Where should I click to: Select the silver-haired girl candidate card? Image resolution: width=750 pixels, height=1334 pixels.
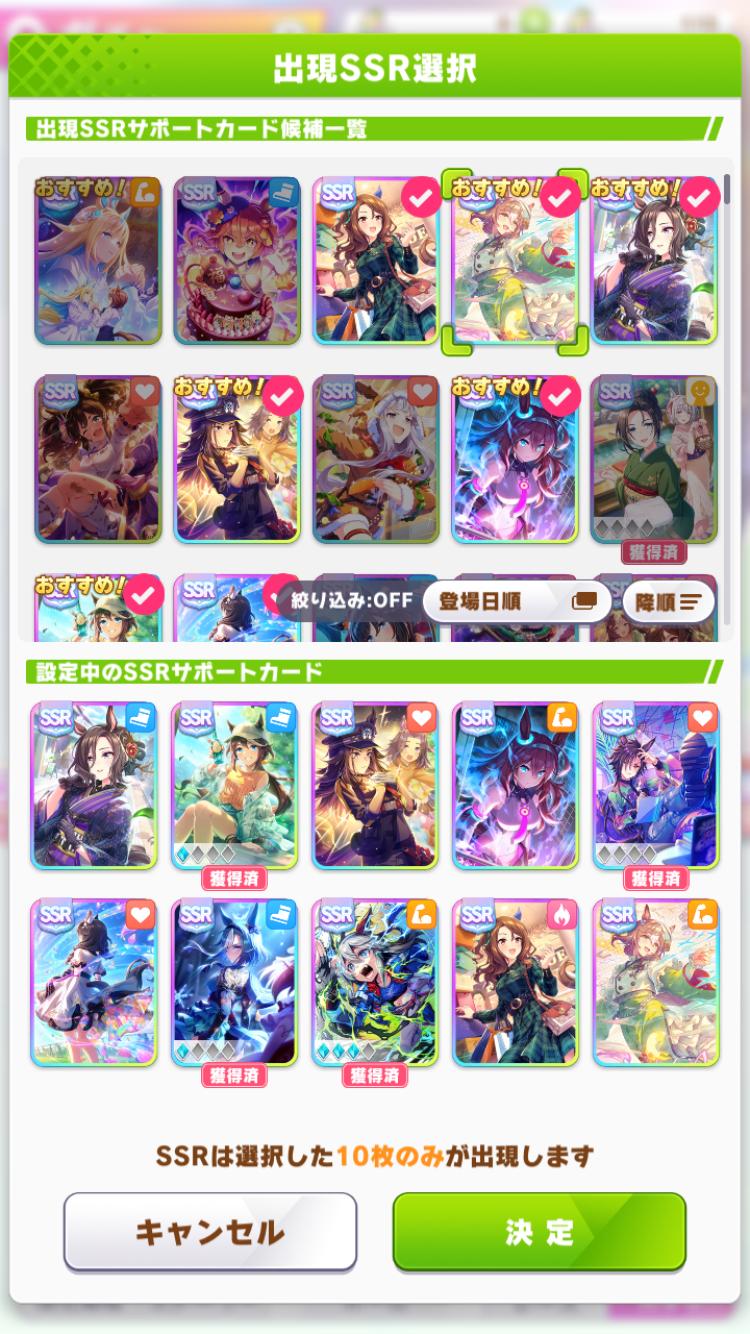click(x=376, y=460)
